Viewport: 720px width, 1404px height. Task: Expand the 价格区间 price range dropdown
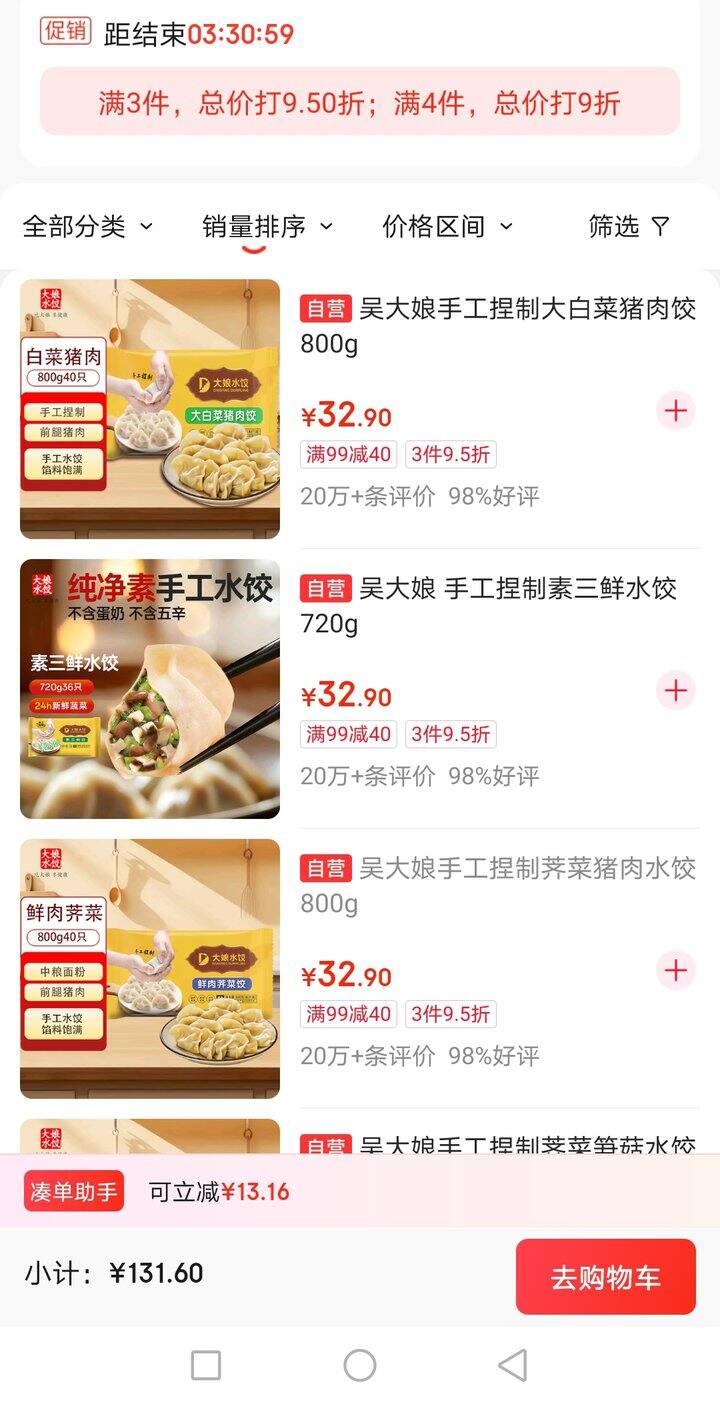447,227
